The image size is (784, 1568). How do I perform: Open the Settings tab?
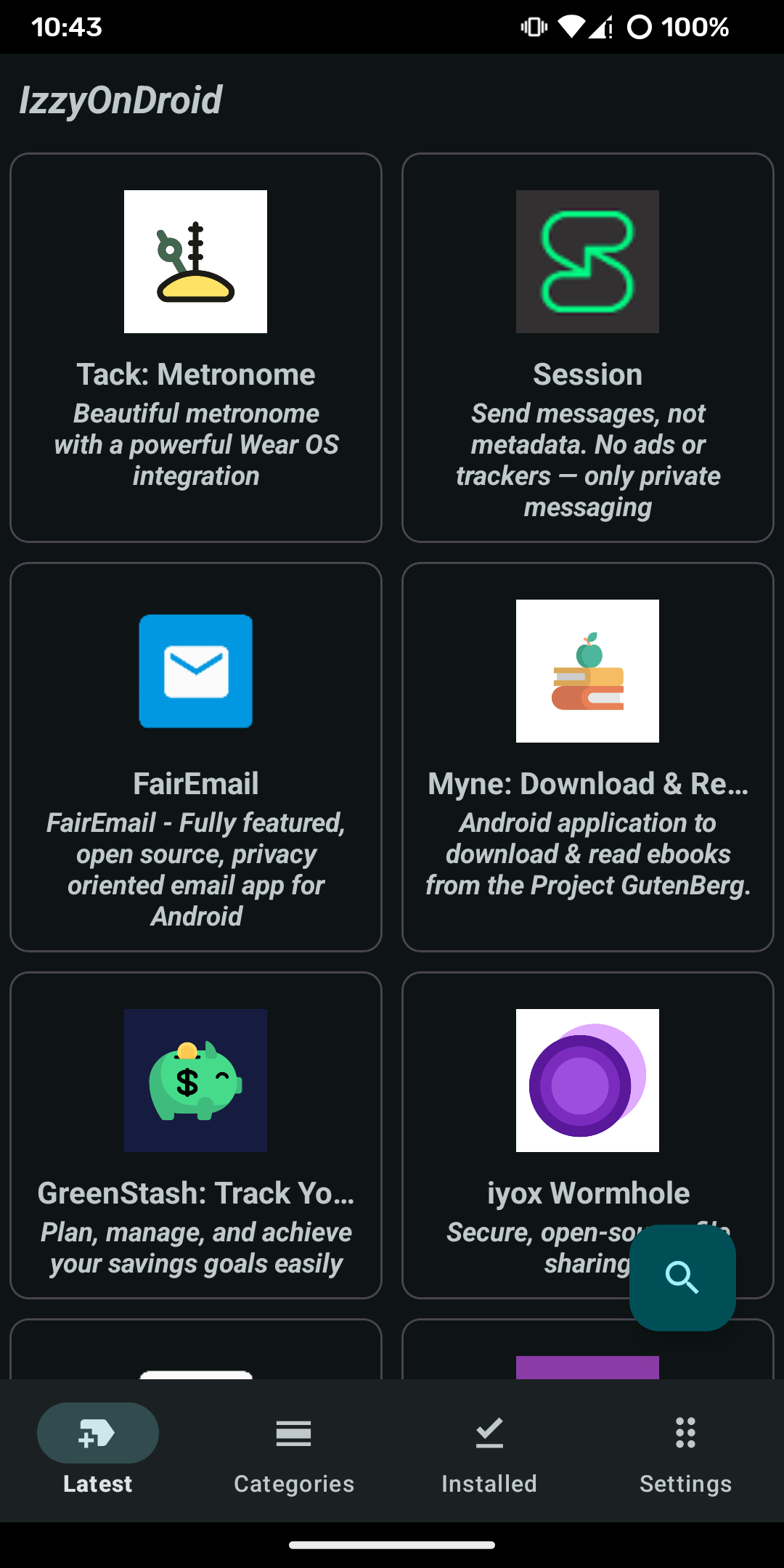click(685, 1452)
